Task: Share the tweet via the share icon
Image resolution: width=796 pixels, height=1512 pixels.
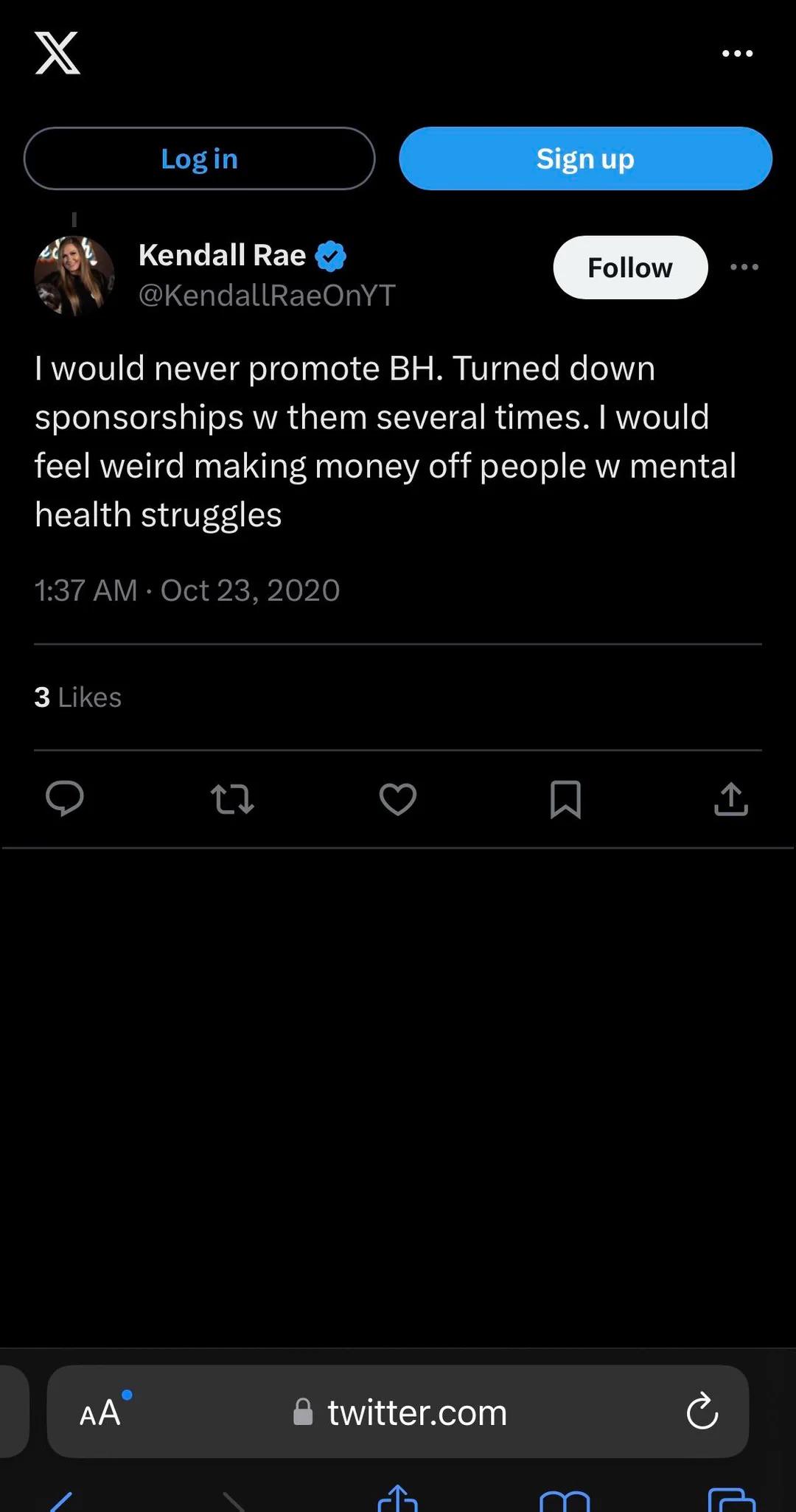Action: coord(730,798)
